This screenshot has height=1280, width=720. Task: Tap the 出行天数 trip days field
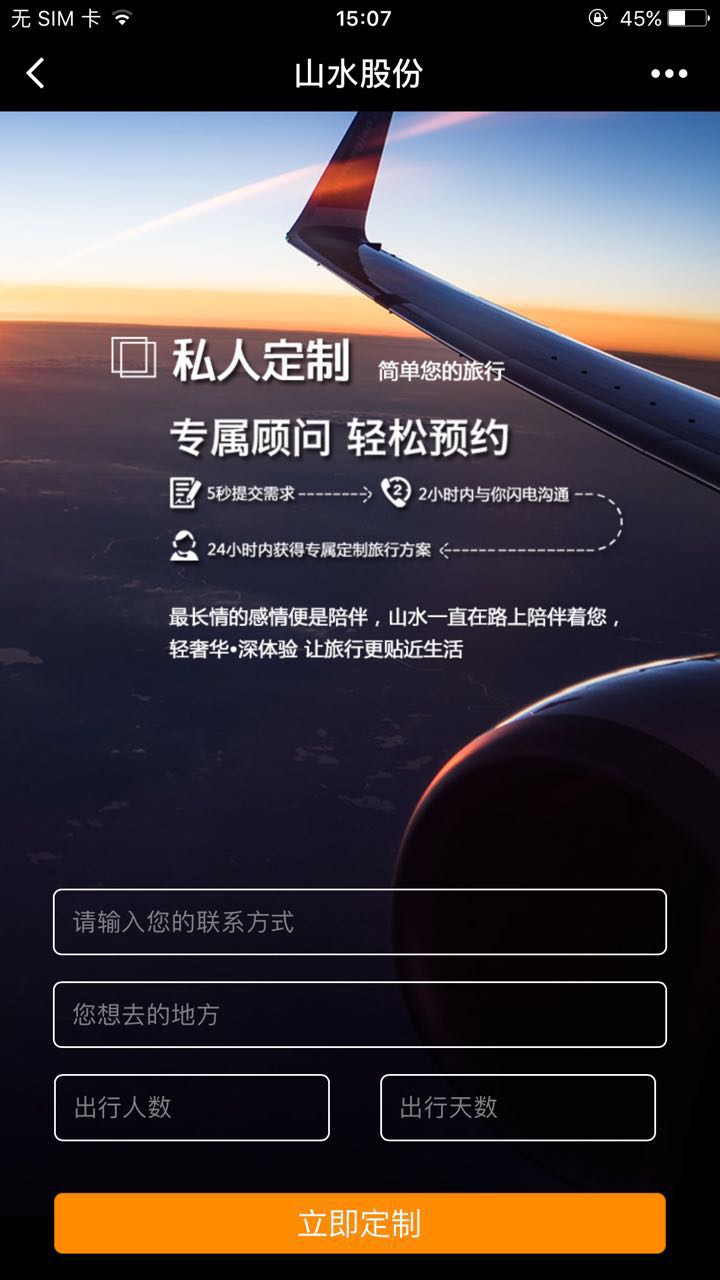(518, 1107)
